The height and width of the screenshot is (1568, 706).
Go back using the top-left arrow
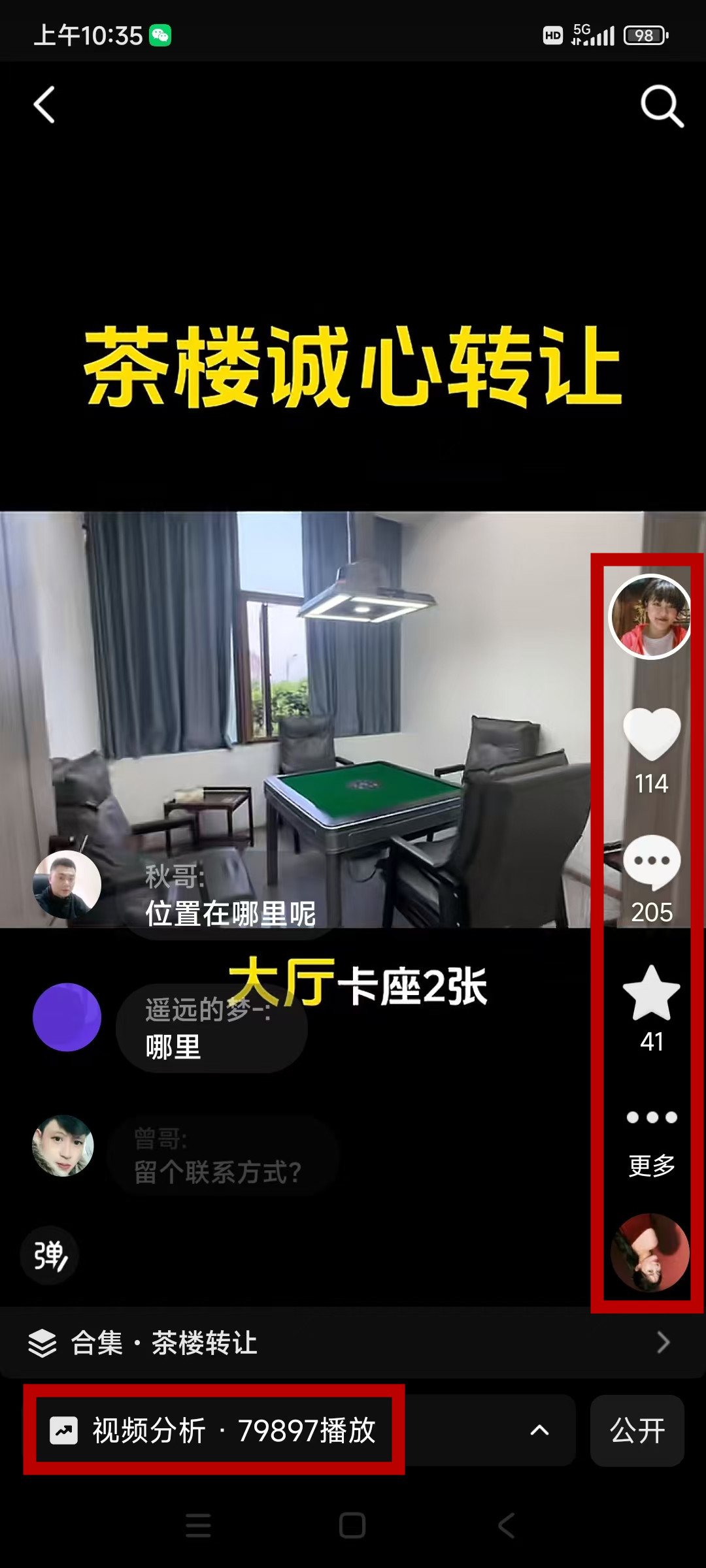pyautogui.click(x=44, y=105)
